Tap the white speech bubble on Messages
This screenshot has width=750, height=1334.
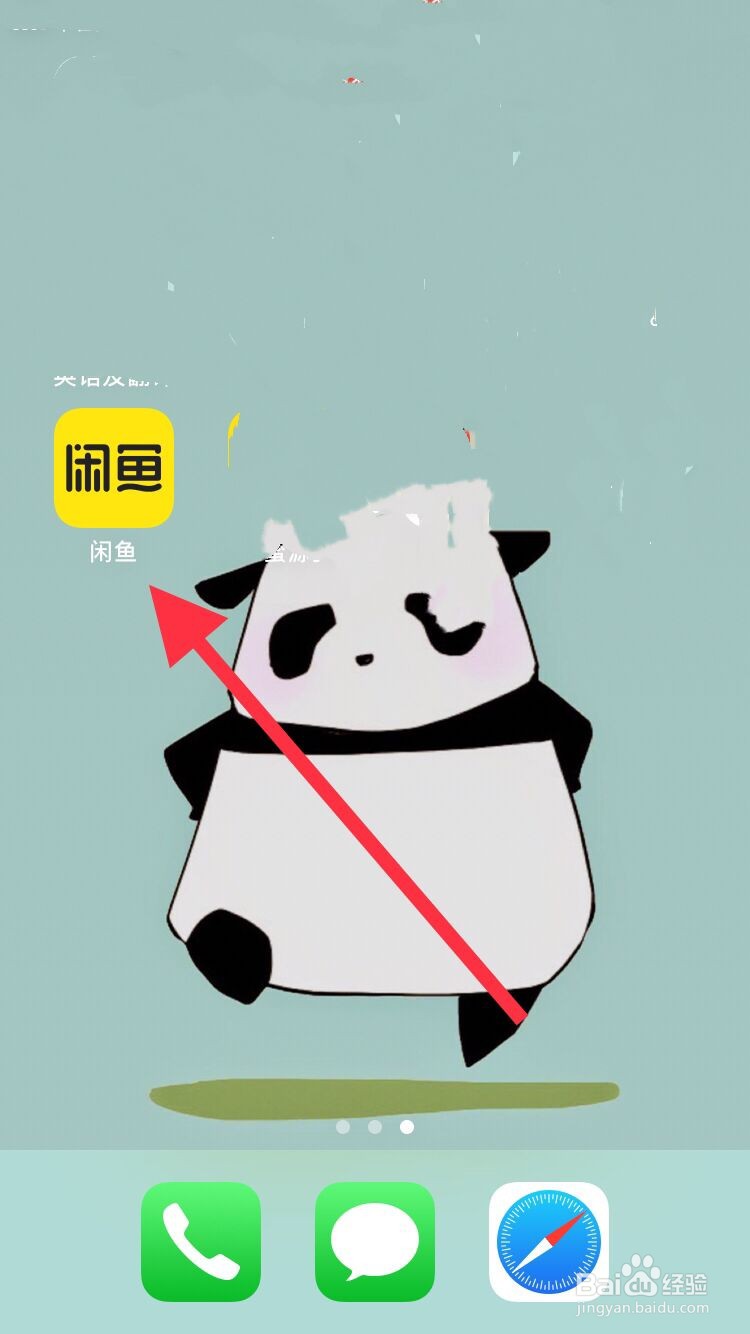(375, 1237)
